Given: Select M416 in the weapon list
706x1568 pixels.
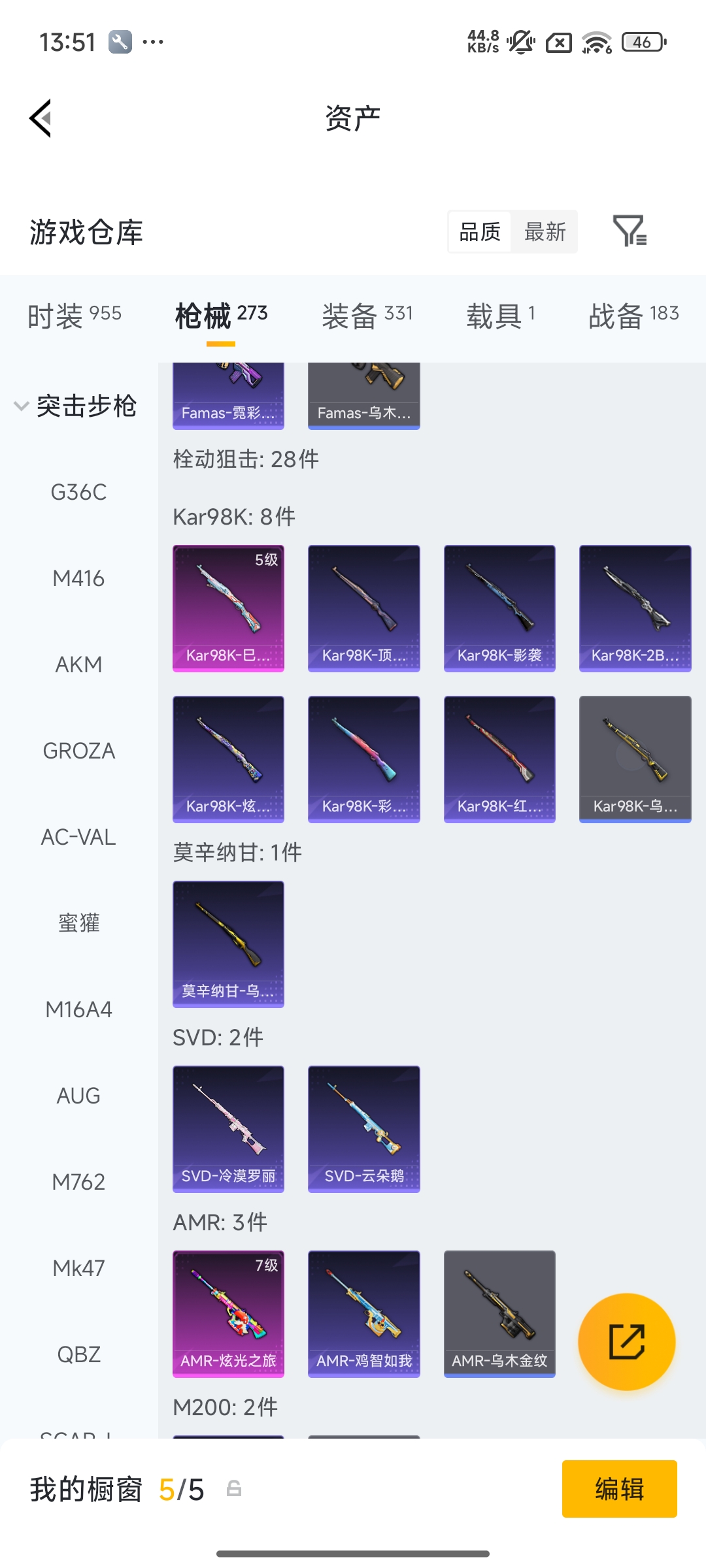Looking at the screenshot, I should [x=78, y=578].
